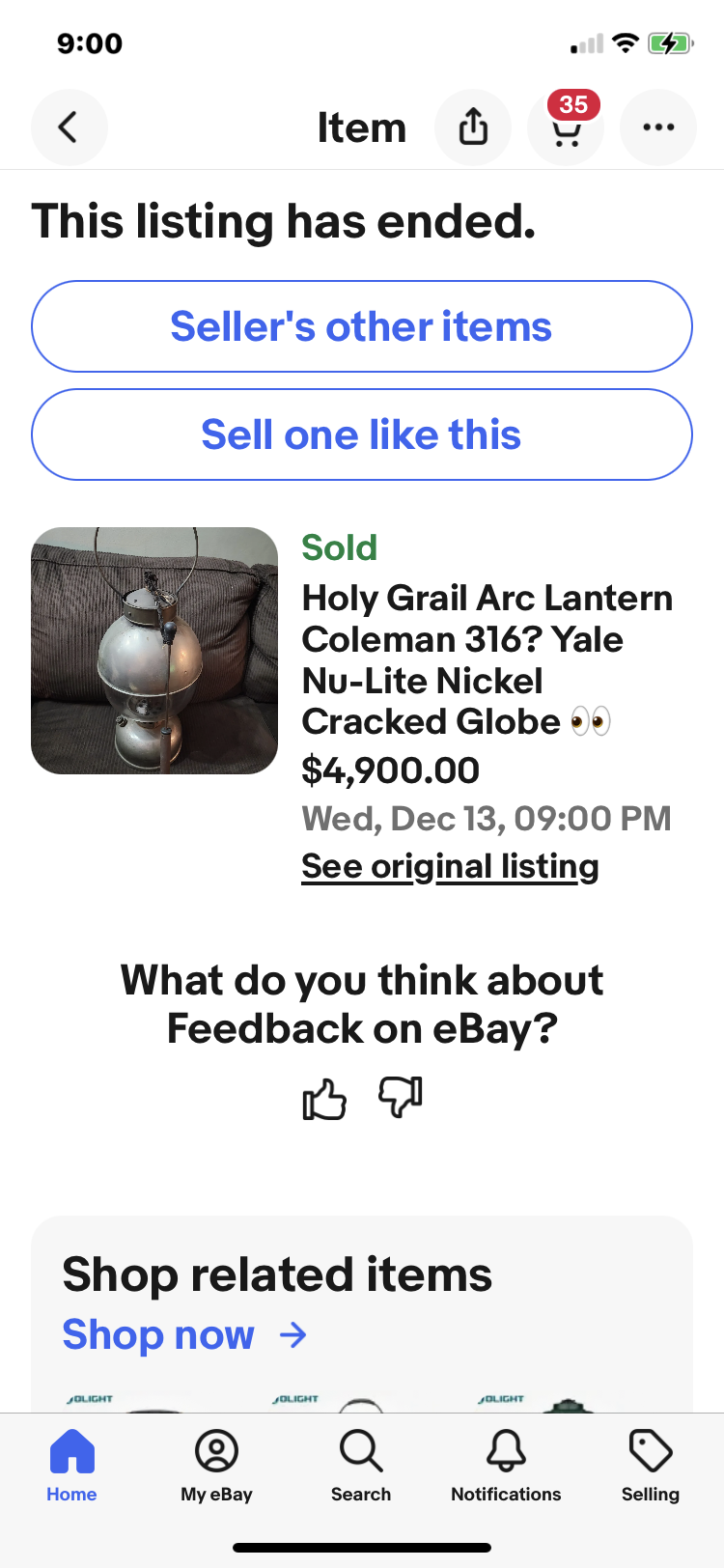Tap the Seller's other items button
Screen dimensions: 724x1568
tap(361, 326)
